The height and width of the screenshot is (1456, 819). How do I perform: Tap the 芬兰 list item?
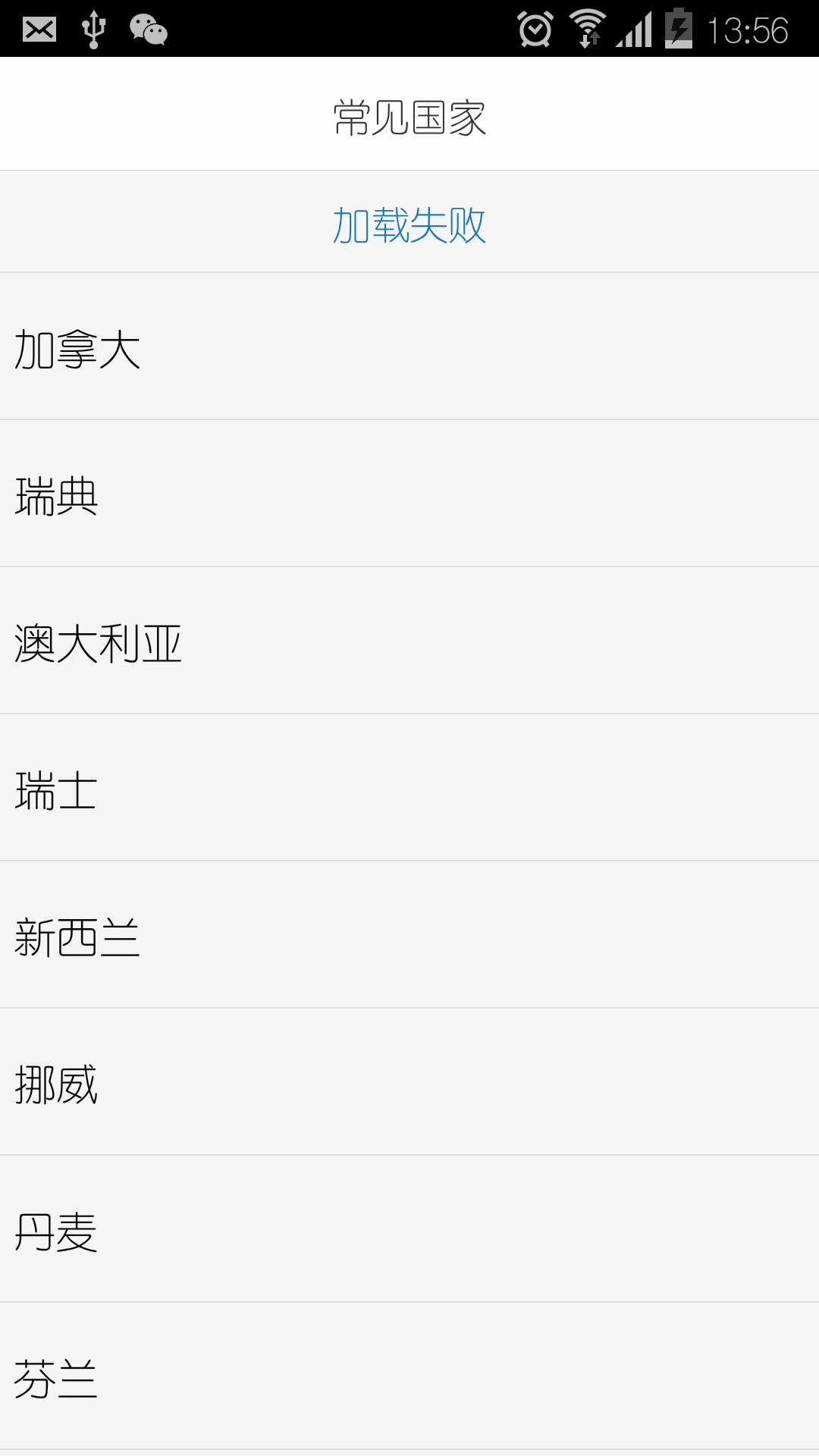pos(409,1379)
